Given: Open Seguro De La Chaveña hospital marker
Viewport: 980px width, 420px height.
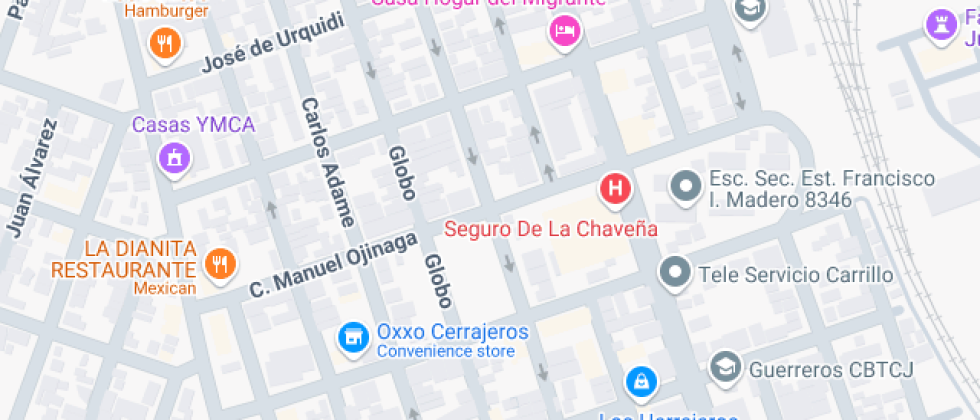Looking at the screenshot, I should click(616, 187).
